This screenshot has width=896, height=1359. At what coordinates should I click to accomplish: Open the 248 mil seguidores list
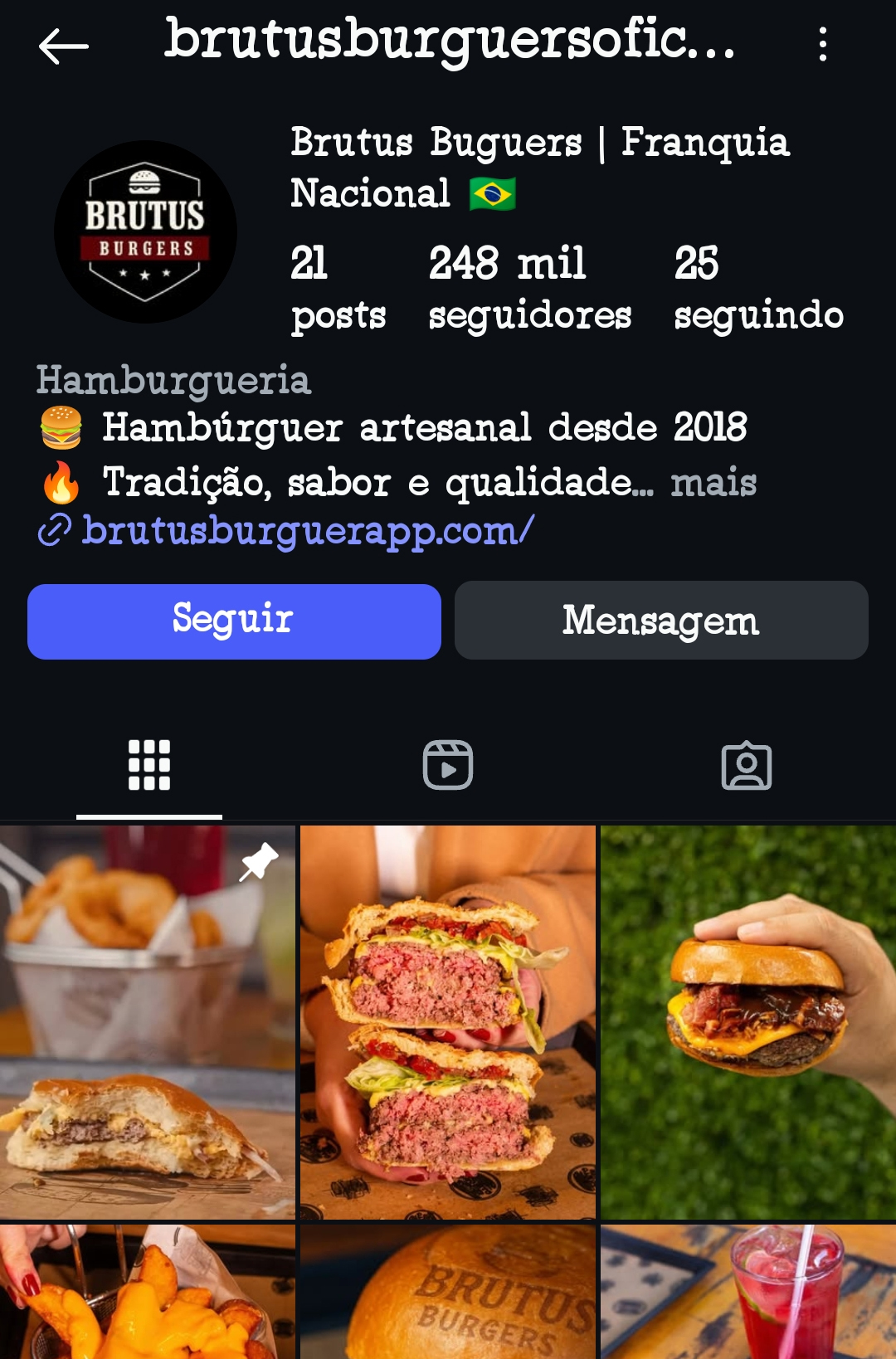coord(529,287)
